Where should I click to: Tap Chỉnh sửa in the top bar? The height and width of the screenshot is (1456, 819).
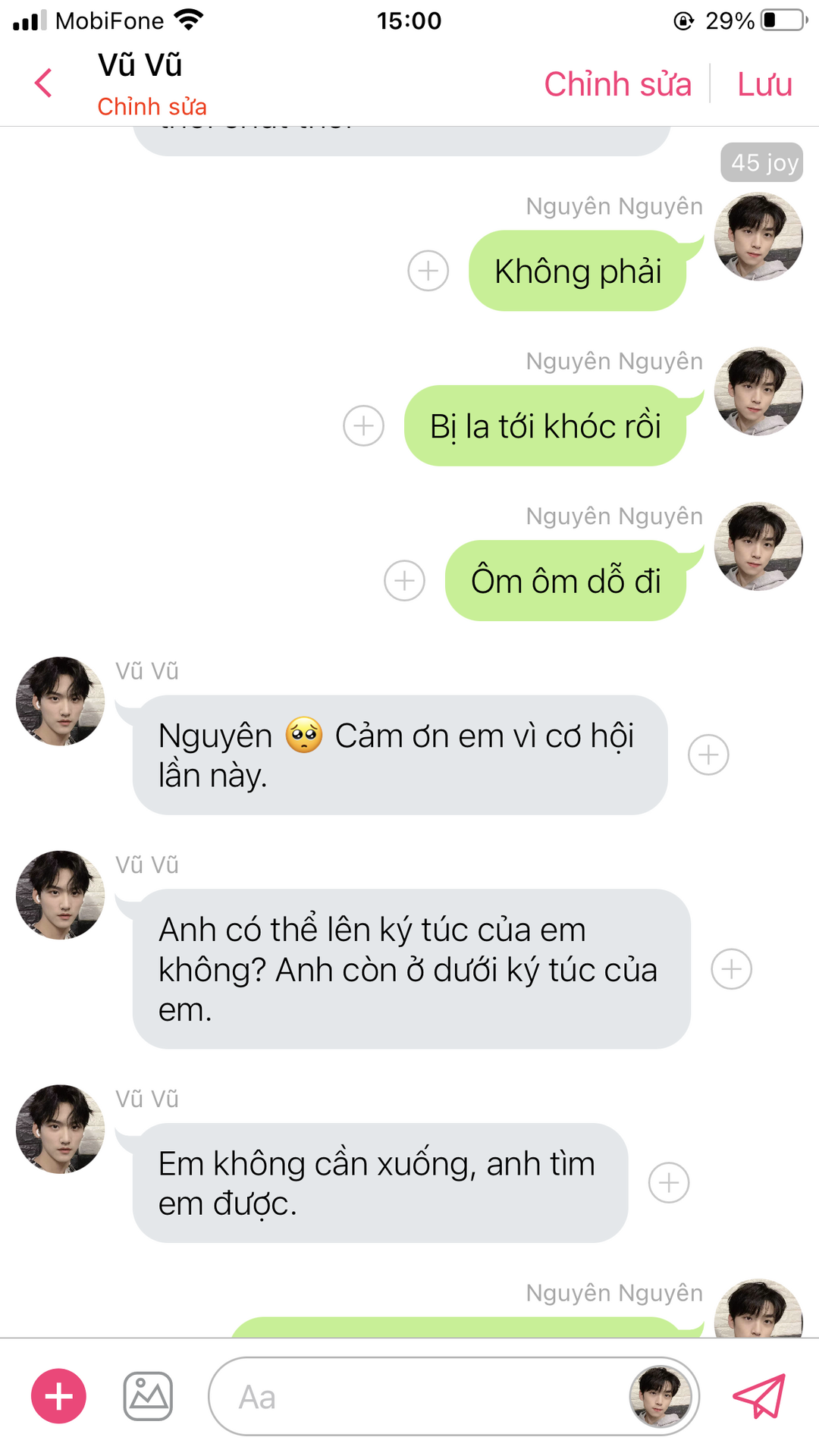pyautogui.click(x=617, y=84)
